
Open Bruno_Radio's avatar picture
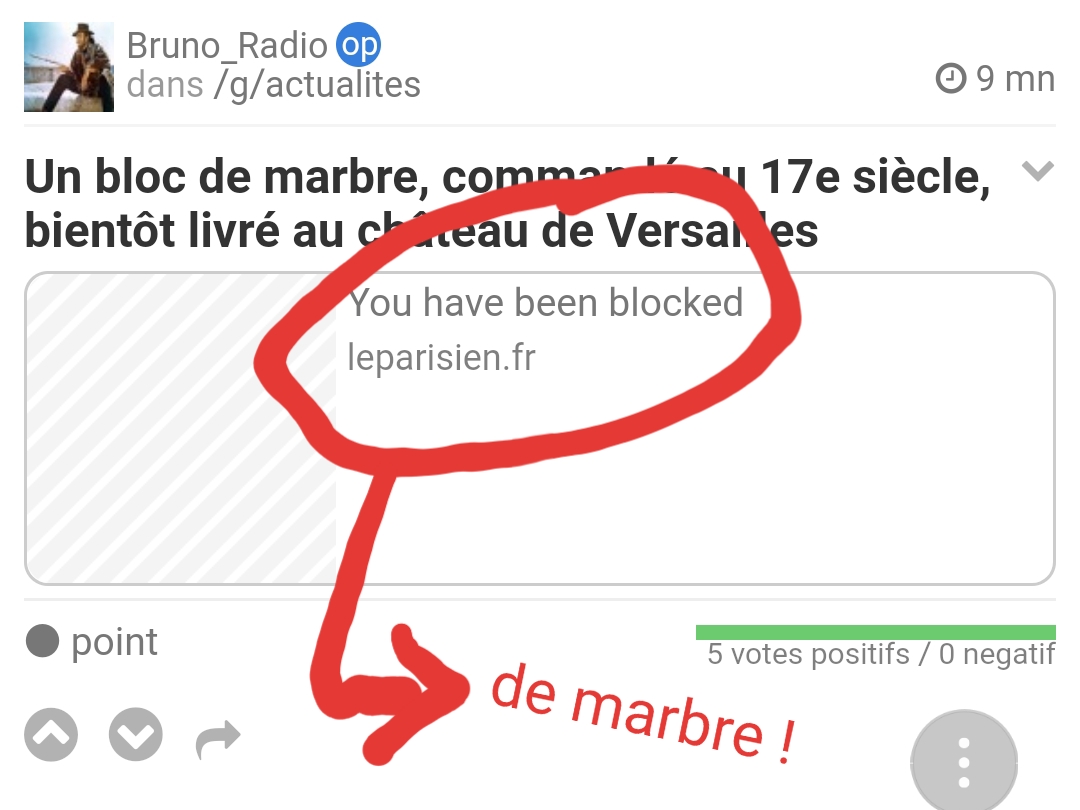(68, 67)
